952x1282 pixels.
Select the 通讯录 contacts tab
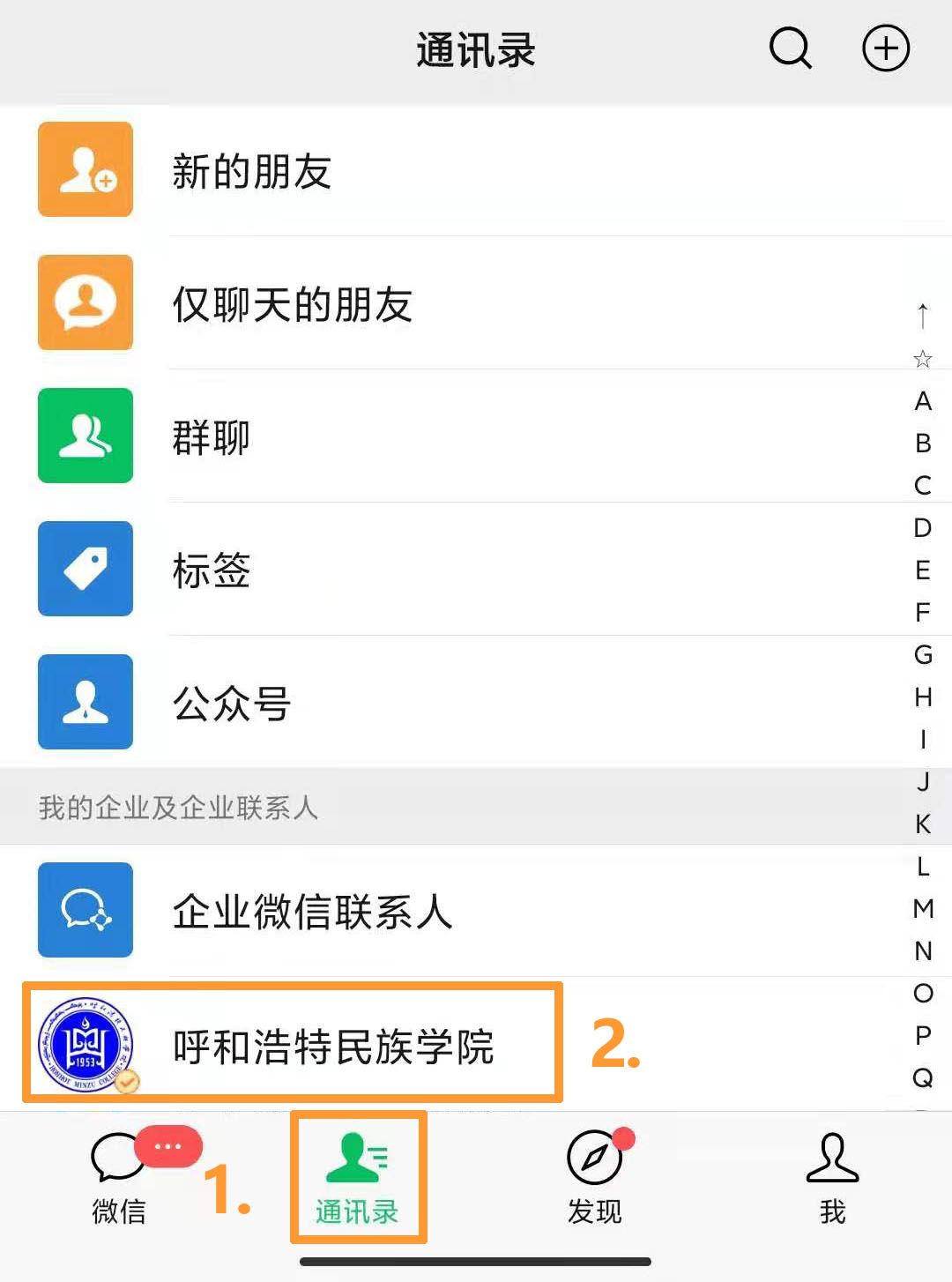357,1180
